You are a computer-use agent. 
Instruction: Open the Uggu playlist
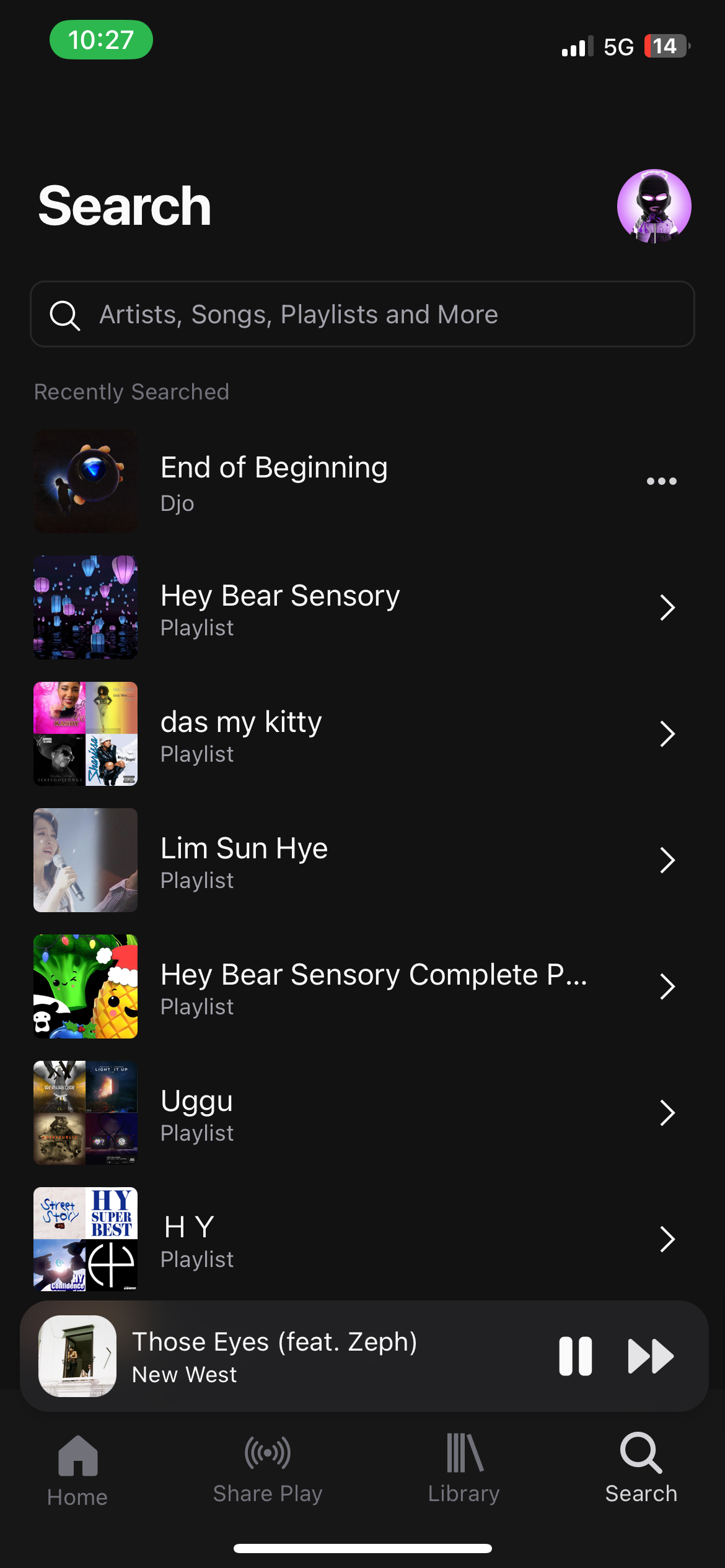tap(353, 1113)
